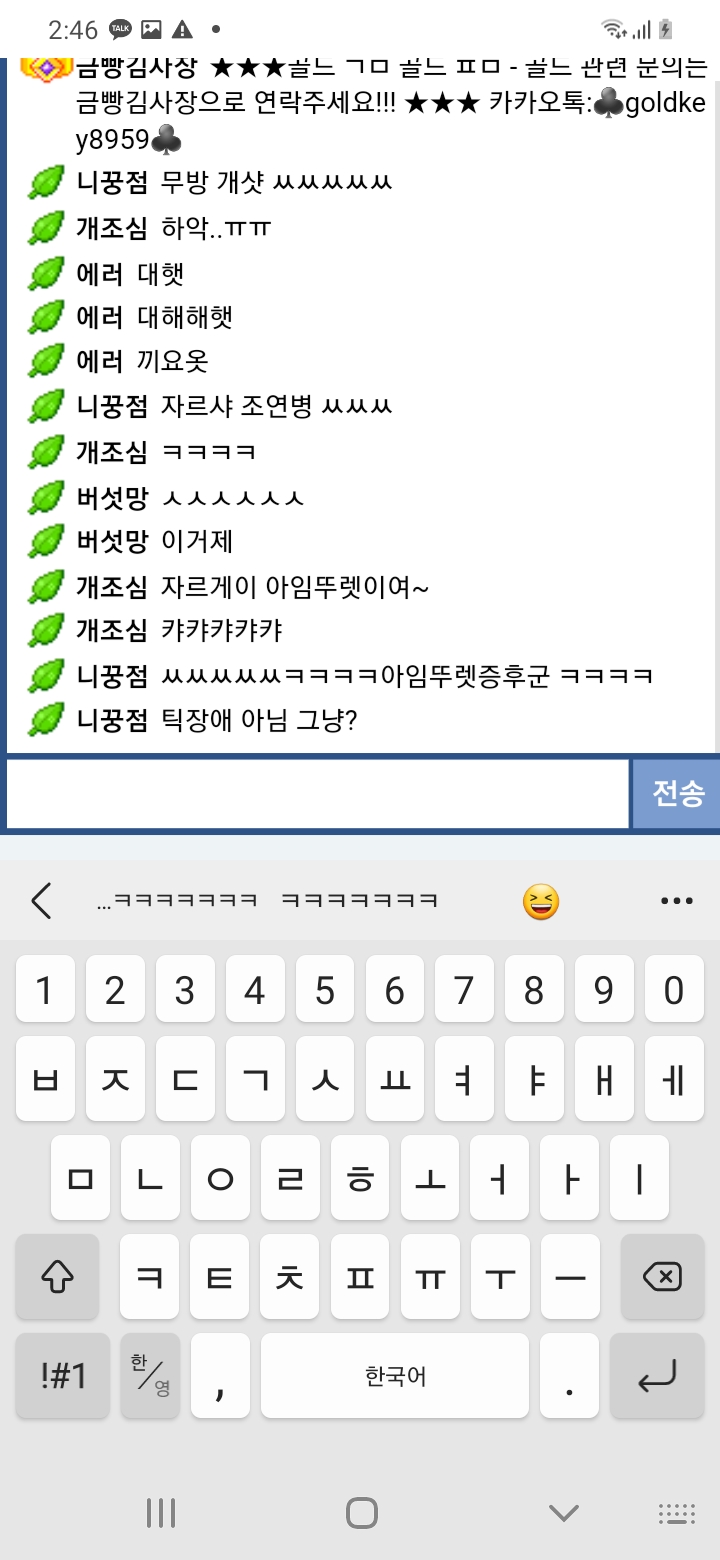Hide the keyboard with down chevron

point(563,1512)
